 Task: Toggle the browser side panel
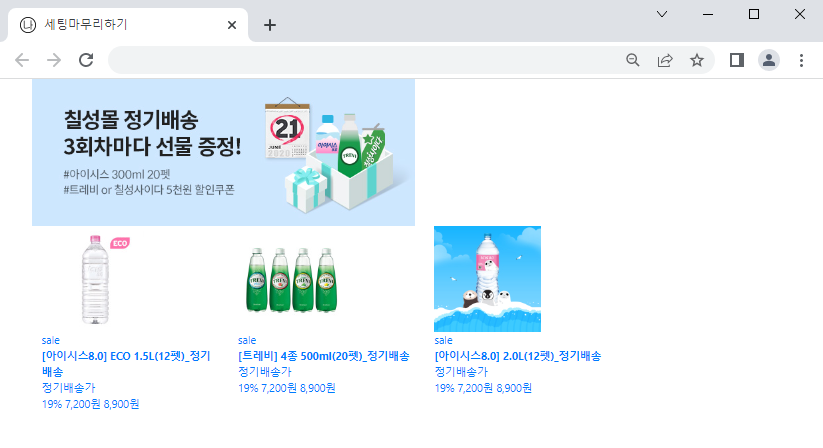[737, 60]
